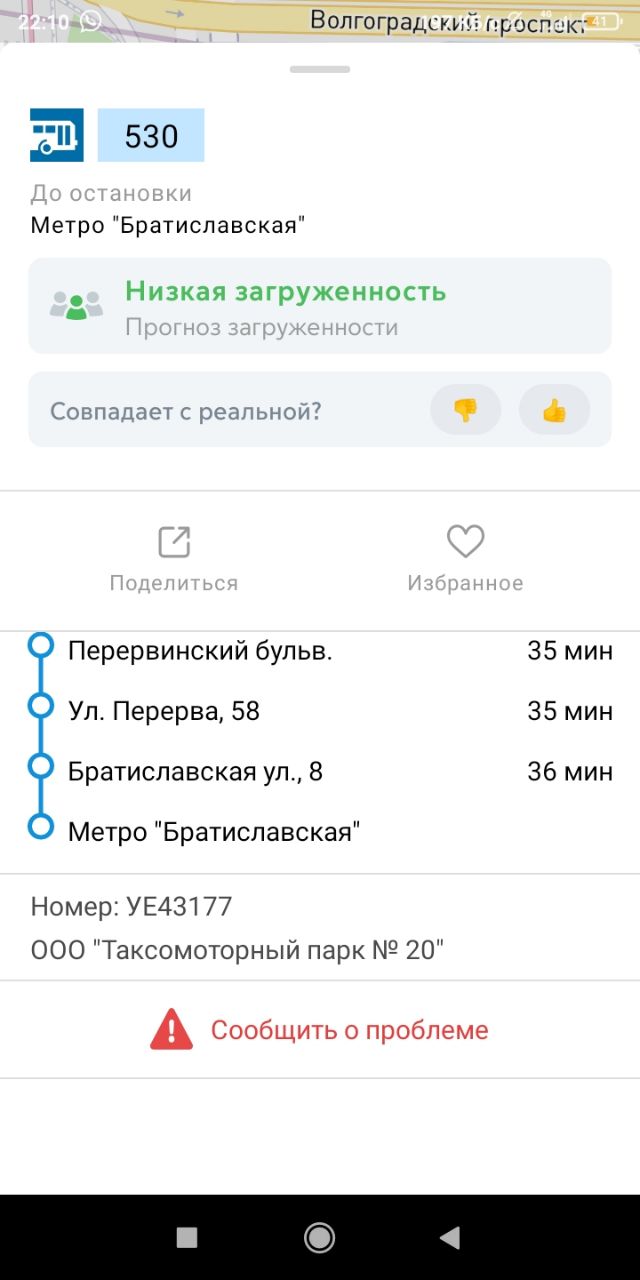Tap the bottom sheet drag handle
This screenshot has height=1280, width=640.
[320, 69]
